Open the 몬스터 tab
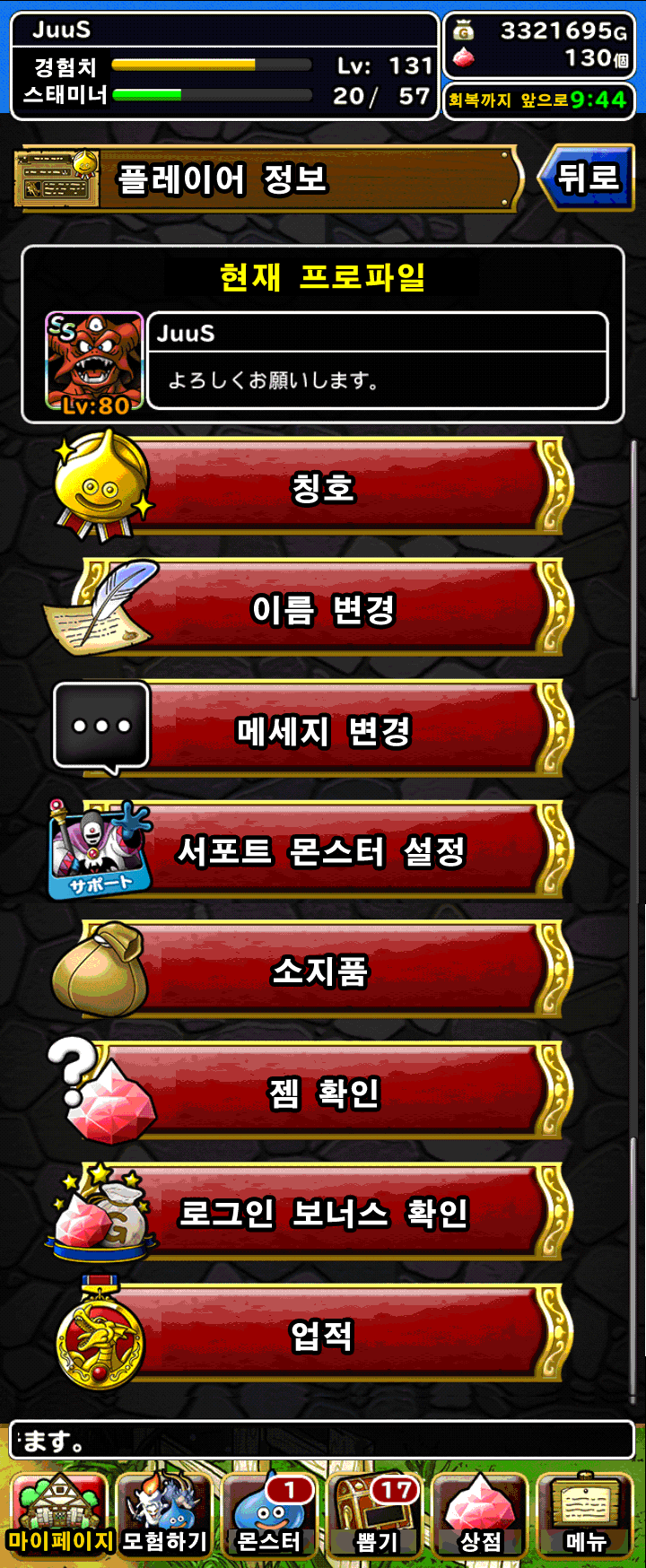The image size is (646, 1568). 269,1516
